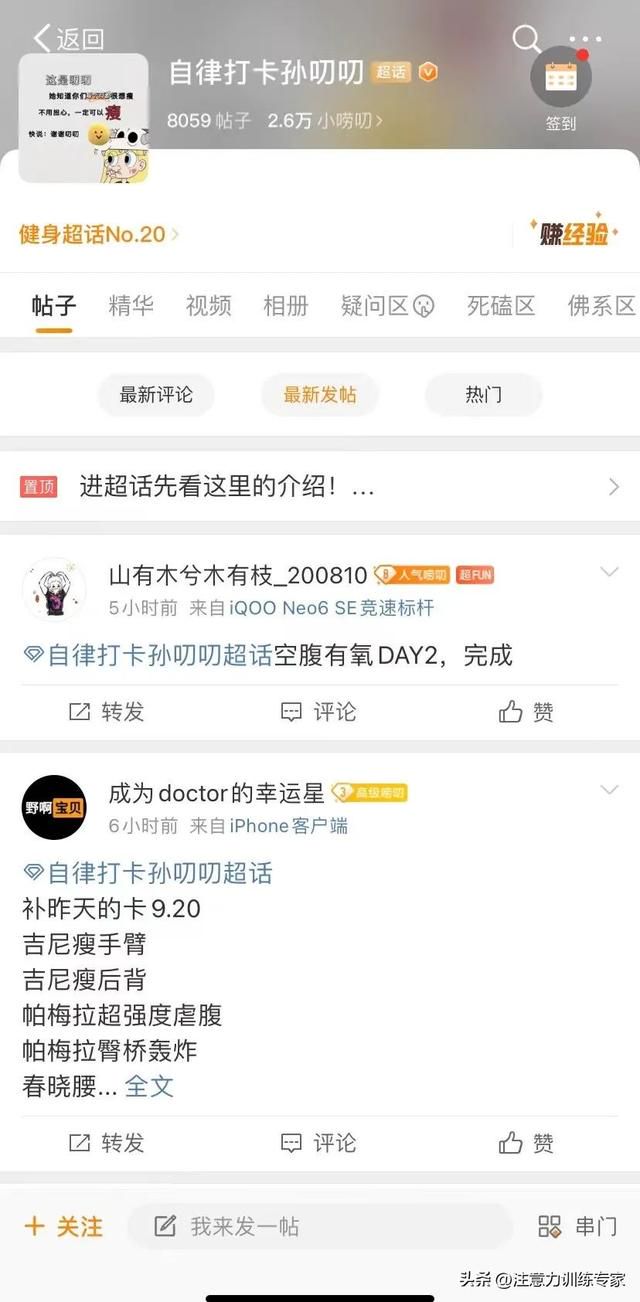Select the 最新评论 filter chip
Screen dimensions: 640x1302
[x=156, y=395]
